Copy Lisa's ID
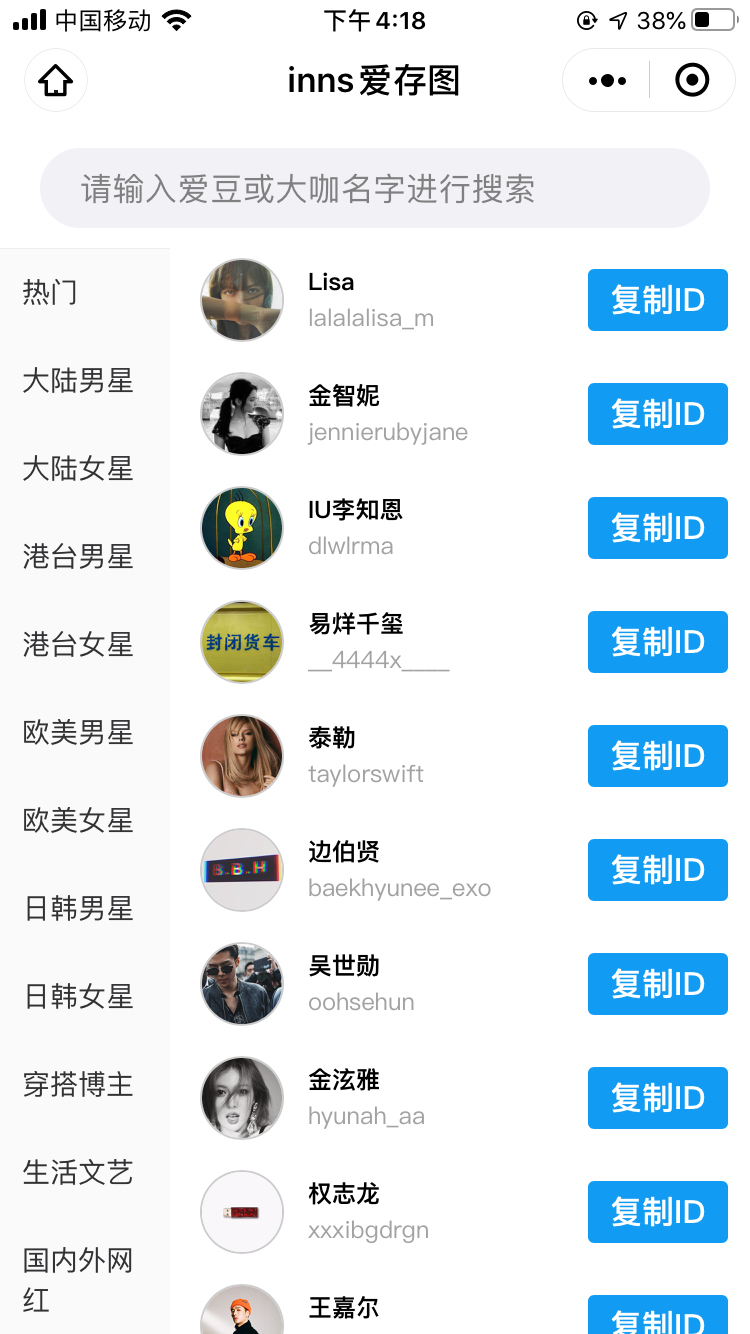The width and height of the screenshot is (750, 1334). point(657,300)
